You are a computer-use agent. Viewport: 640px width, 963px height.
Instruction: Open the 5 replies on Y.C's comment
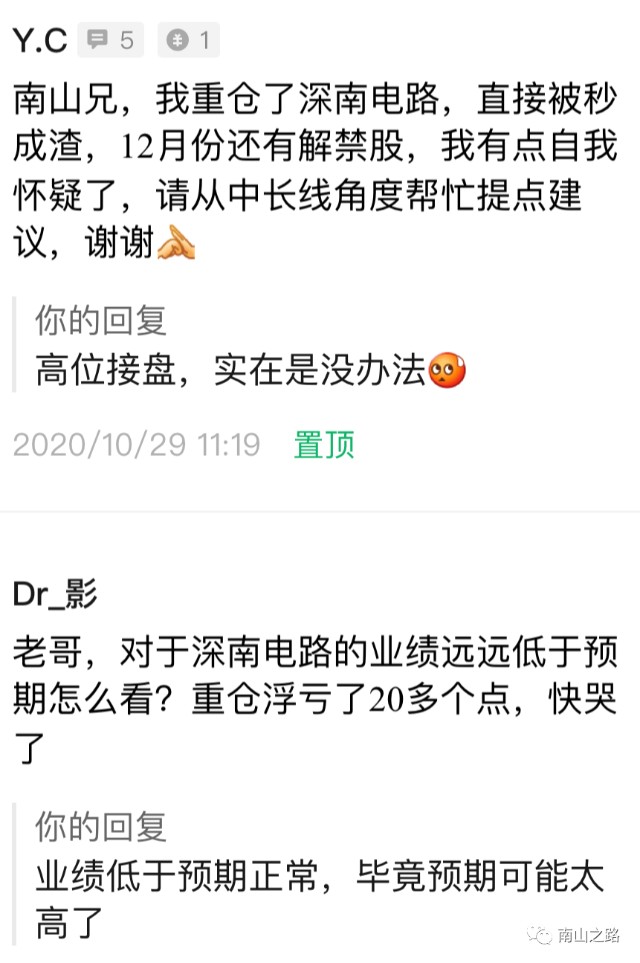111,40
